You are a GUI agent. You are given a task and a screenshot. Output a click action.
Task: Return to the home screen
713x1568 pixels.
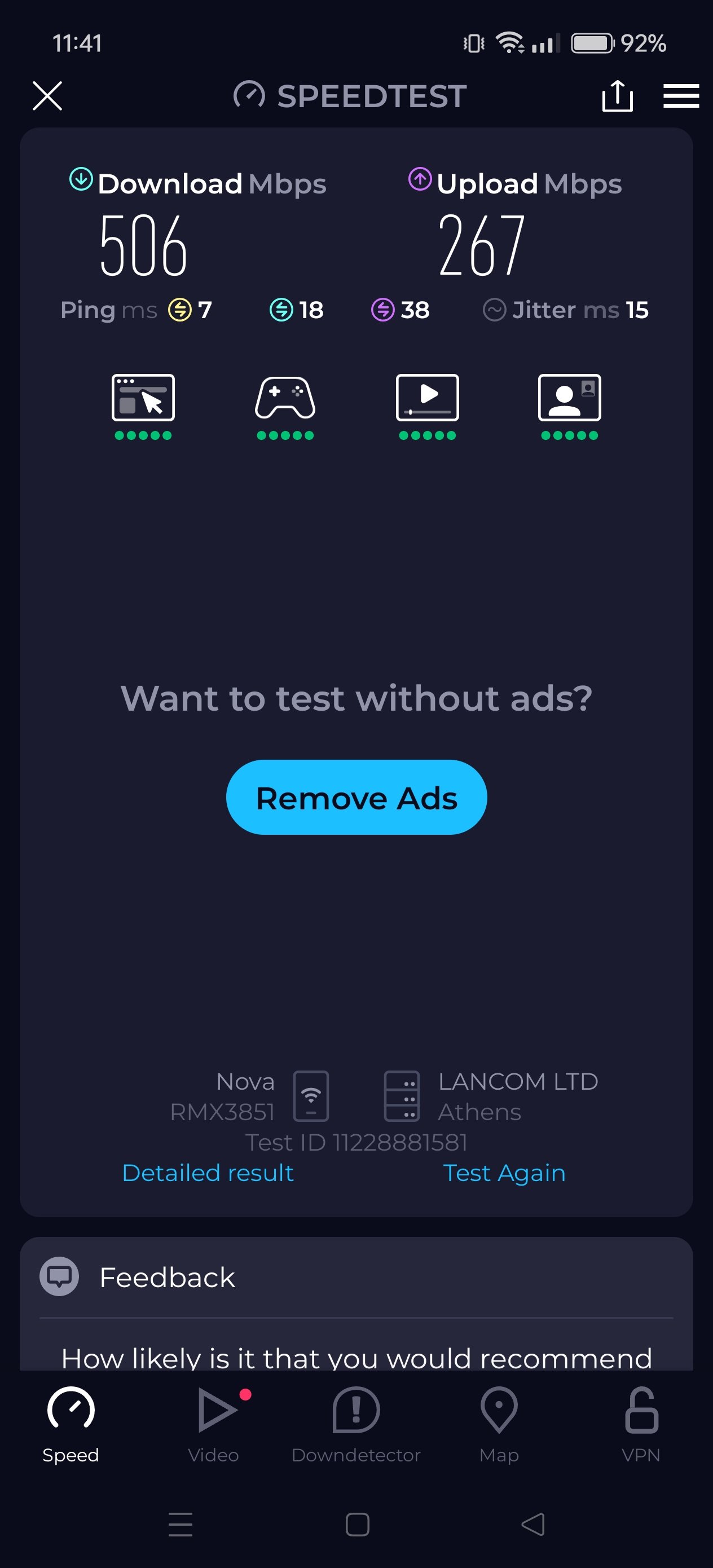tap(357, 1524)
